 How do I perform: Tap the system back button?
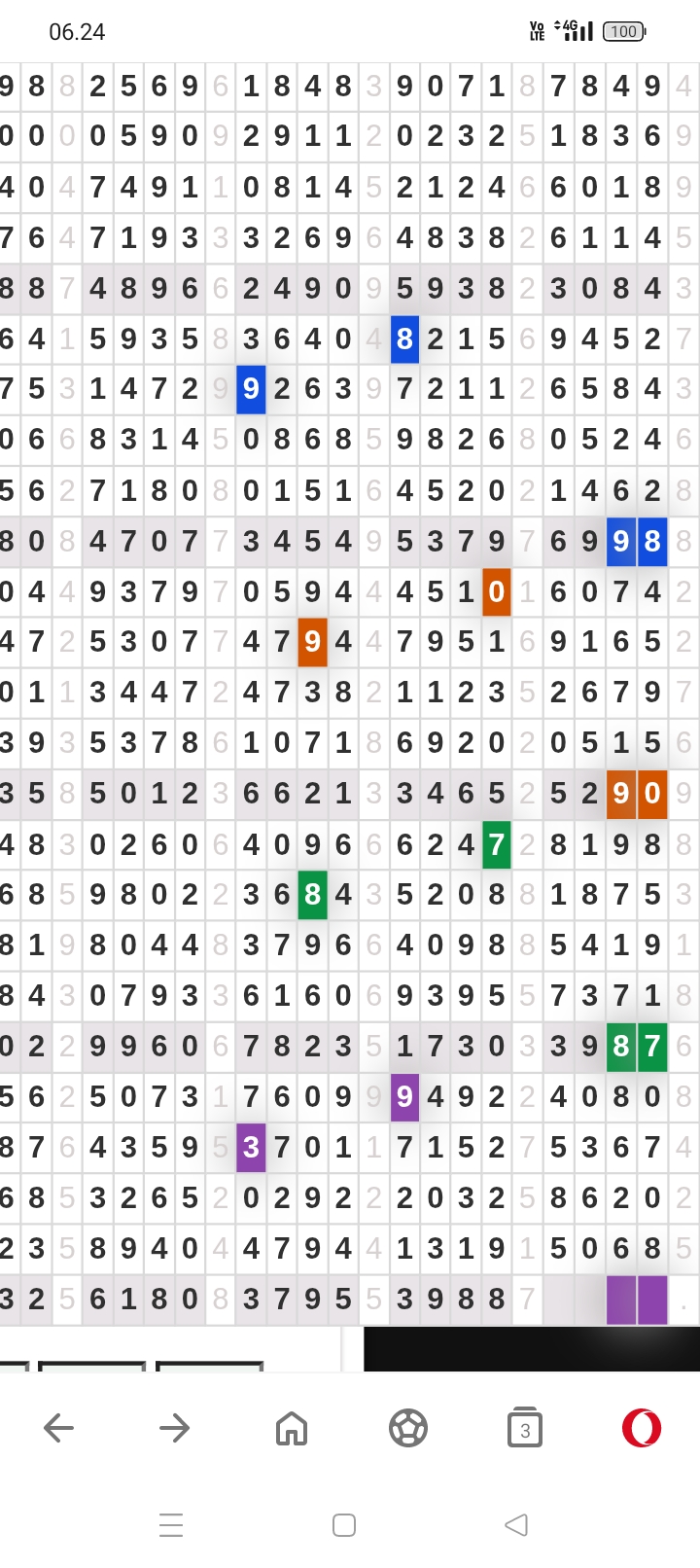click(516, 1524)
